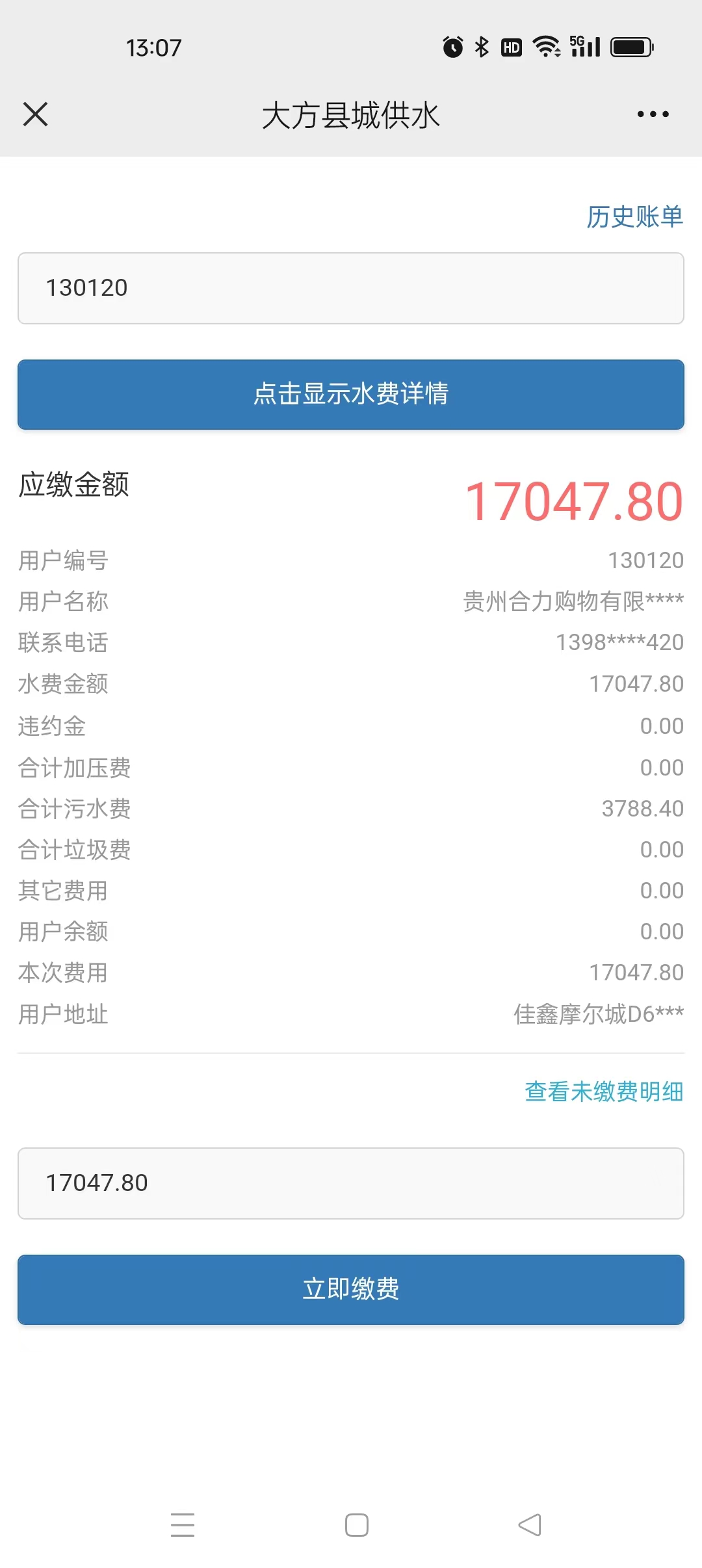Viewport: 702px width, 1568px height.
Task: Open the three-dot overflow menu
Action: coord(653,114)
